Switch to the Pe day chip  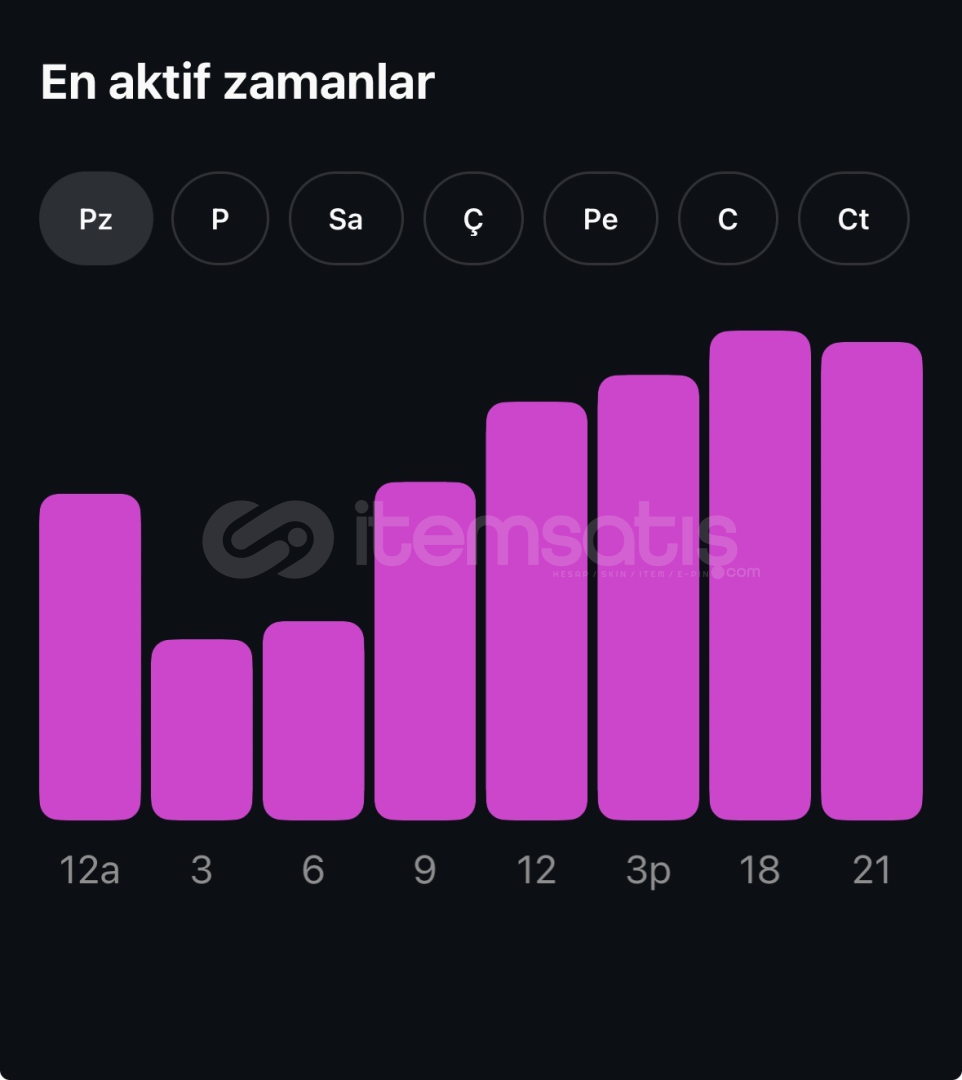click(600, 219)
